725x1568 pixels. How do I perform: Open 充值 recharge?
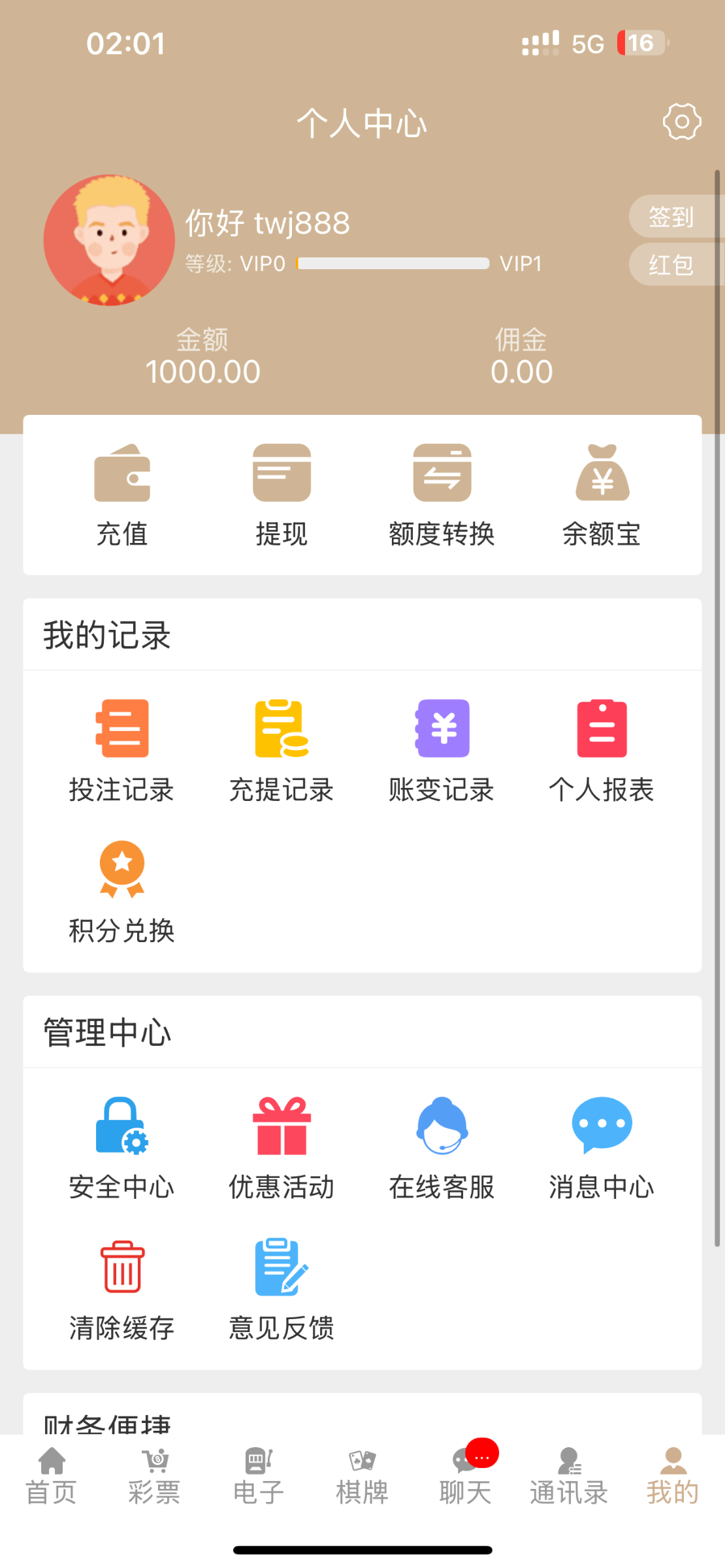click(122, 494)
